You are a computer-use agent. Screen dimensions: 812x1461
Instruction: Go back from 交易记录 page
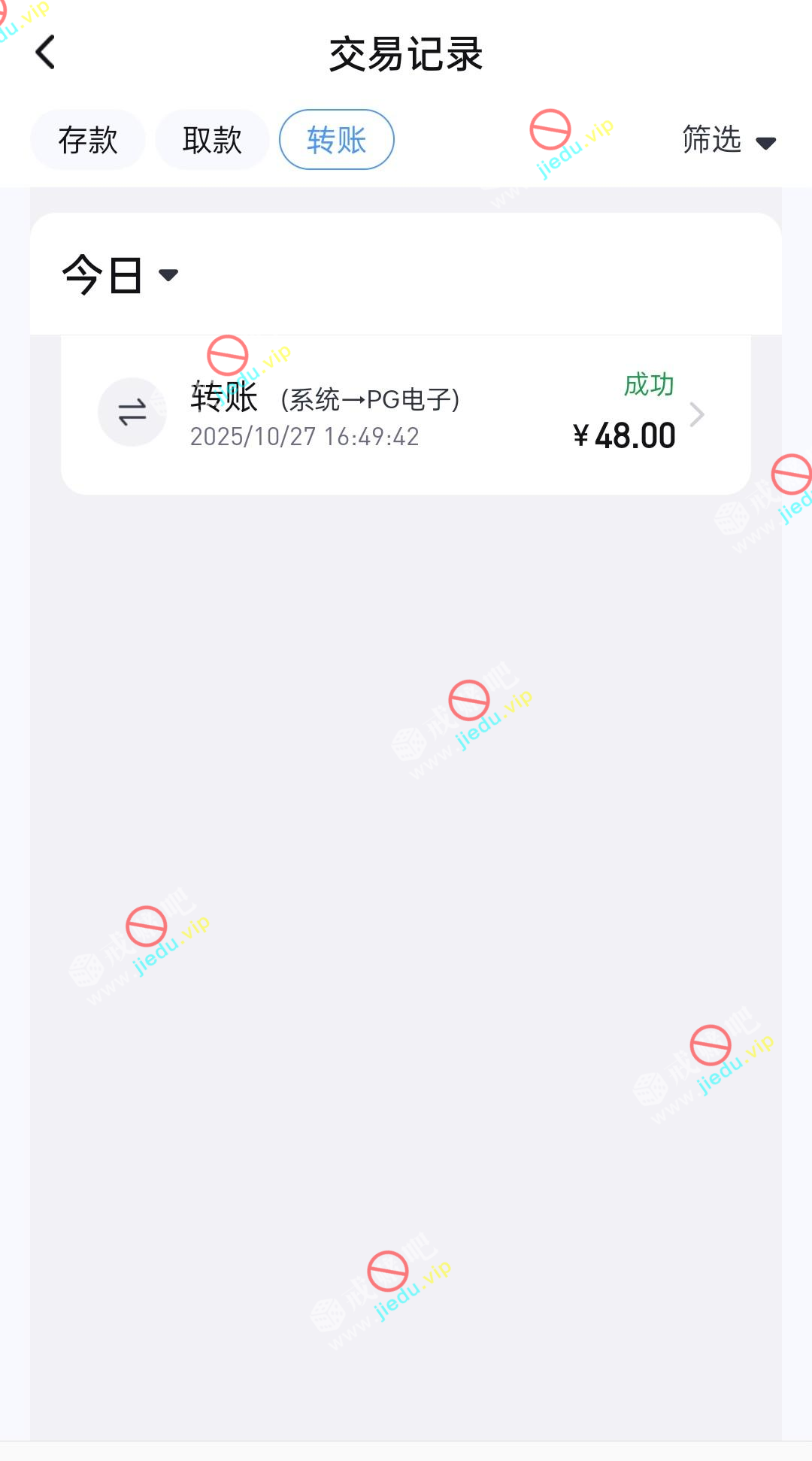46,53
